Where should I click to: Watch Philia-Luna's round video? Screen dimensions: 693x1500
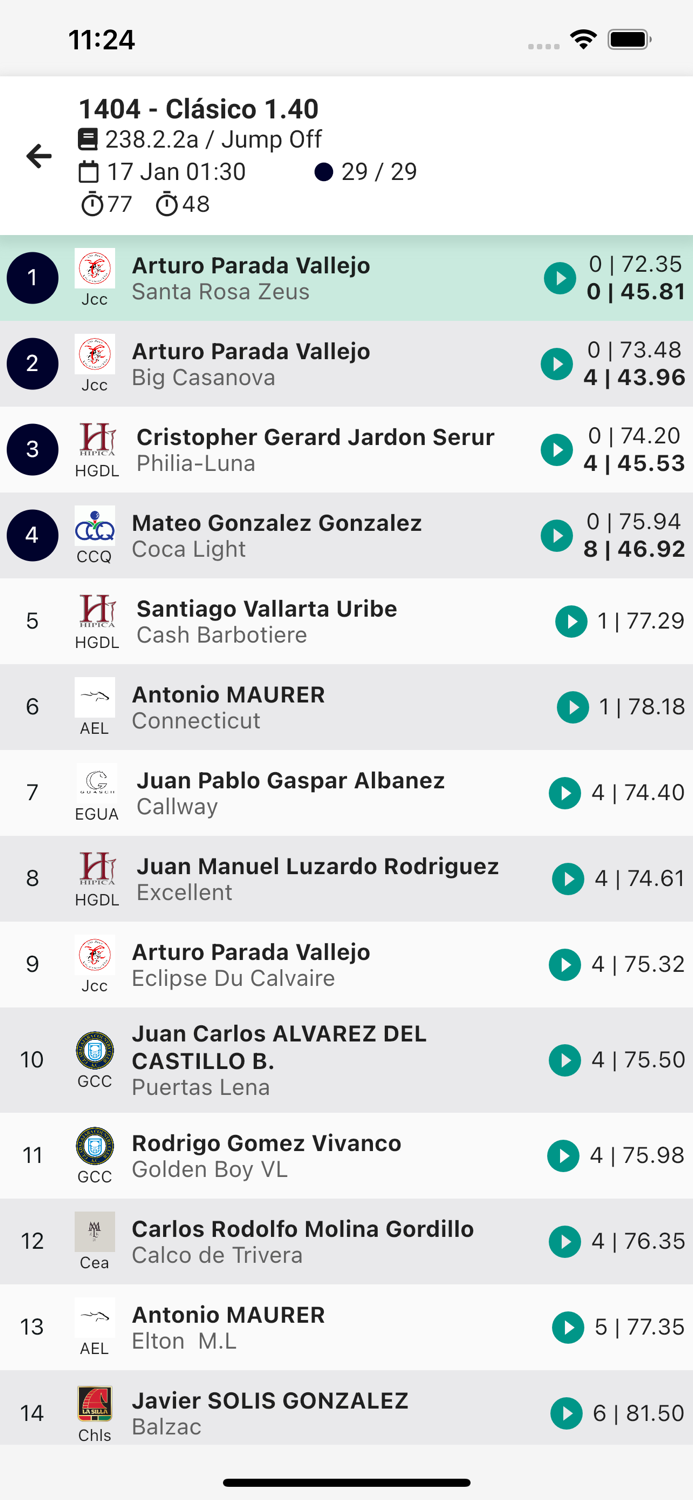[557, 450]
